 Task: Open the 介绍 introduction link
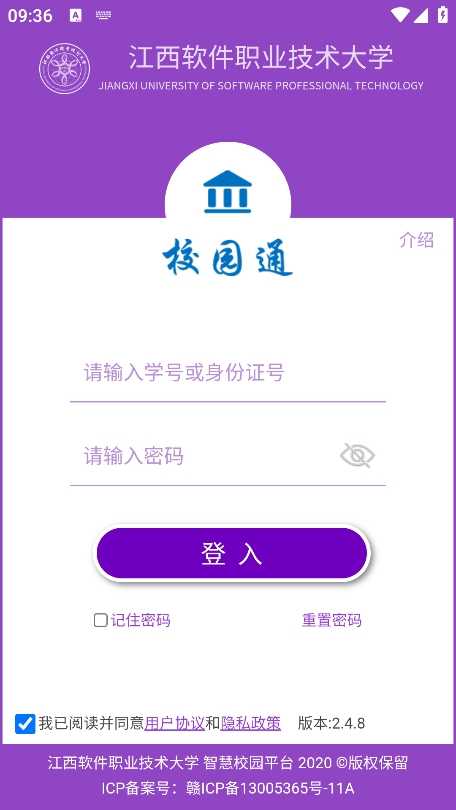coord(416,240)
